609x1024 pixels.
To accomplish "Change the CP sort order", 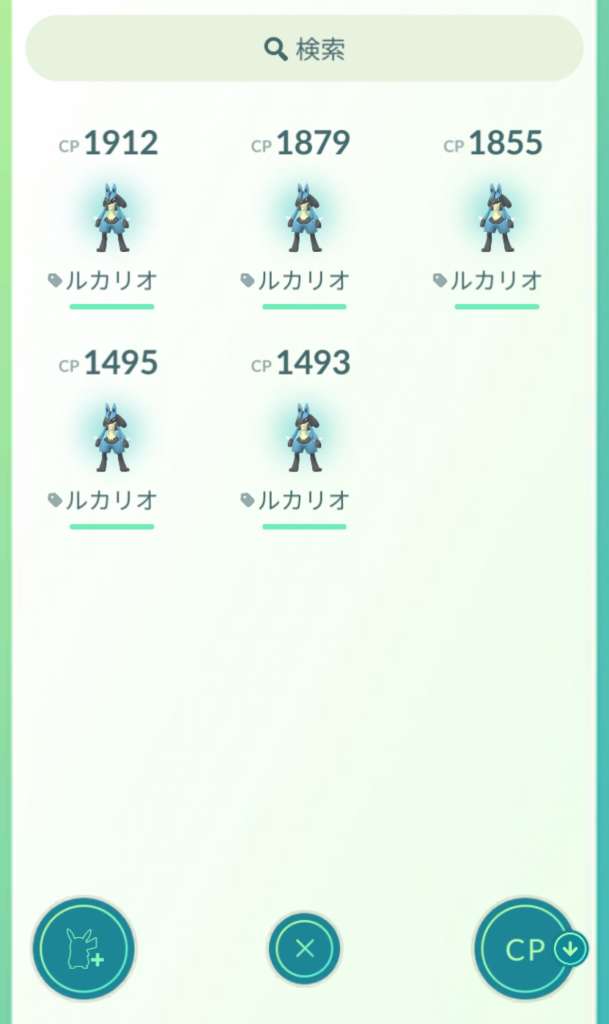I will pyautogui.click(x=528, y=949).
